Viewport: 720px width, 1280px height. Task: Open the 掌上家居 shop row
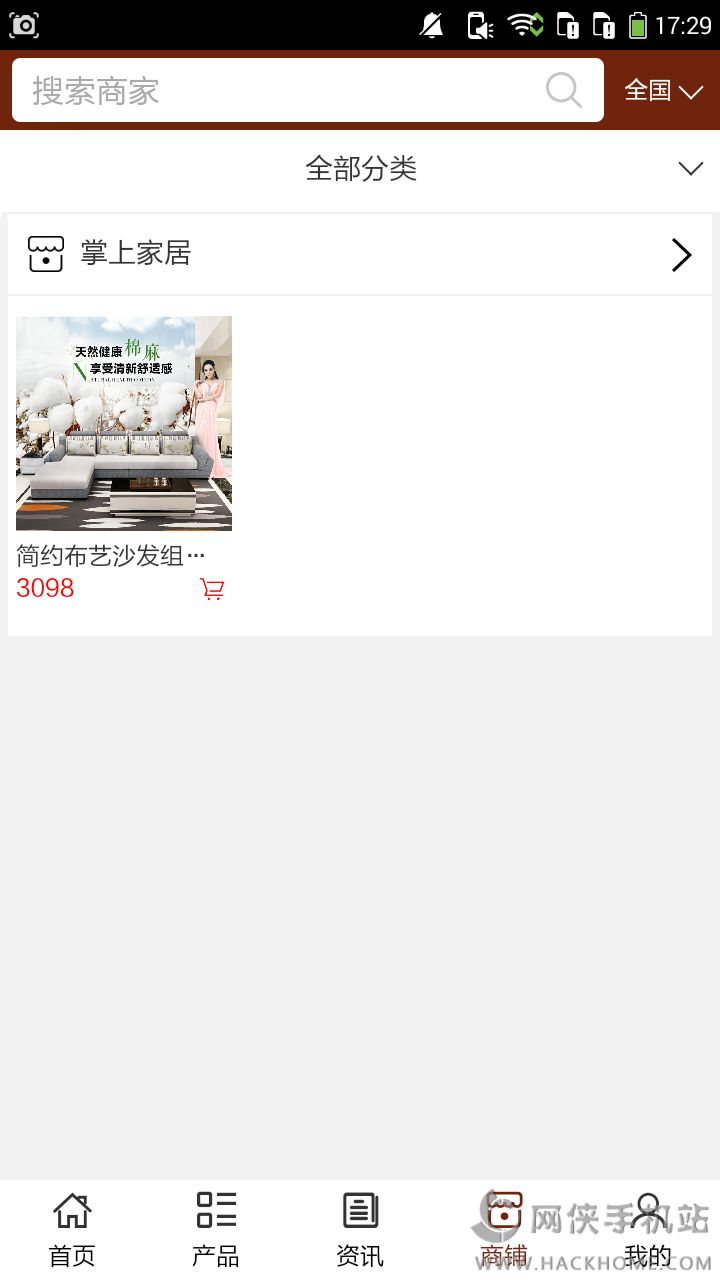click(x=360, y=254)
